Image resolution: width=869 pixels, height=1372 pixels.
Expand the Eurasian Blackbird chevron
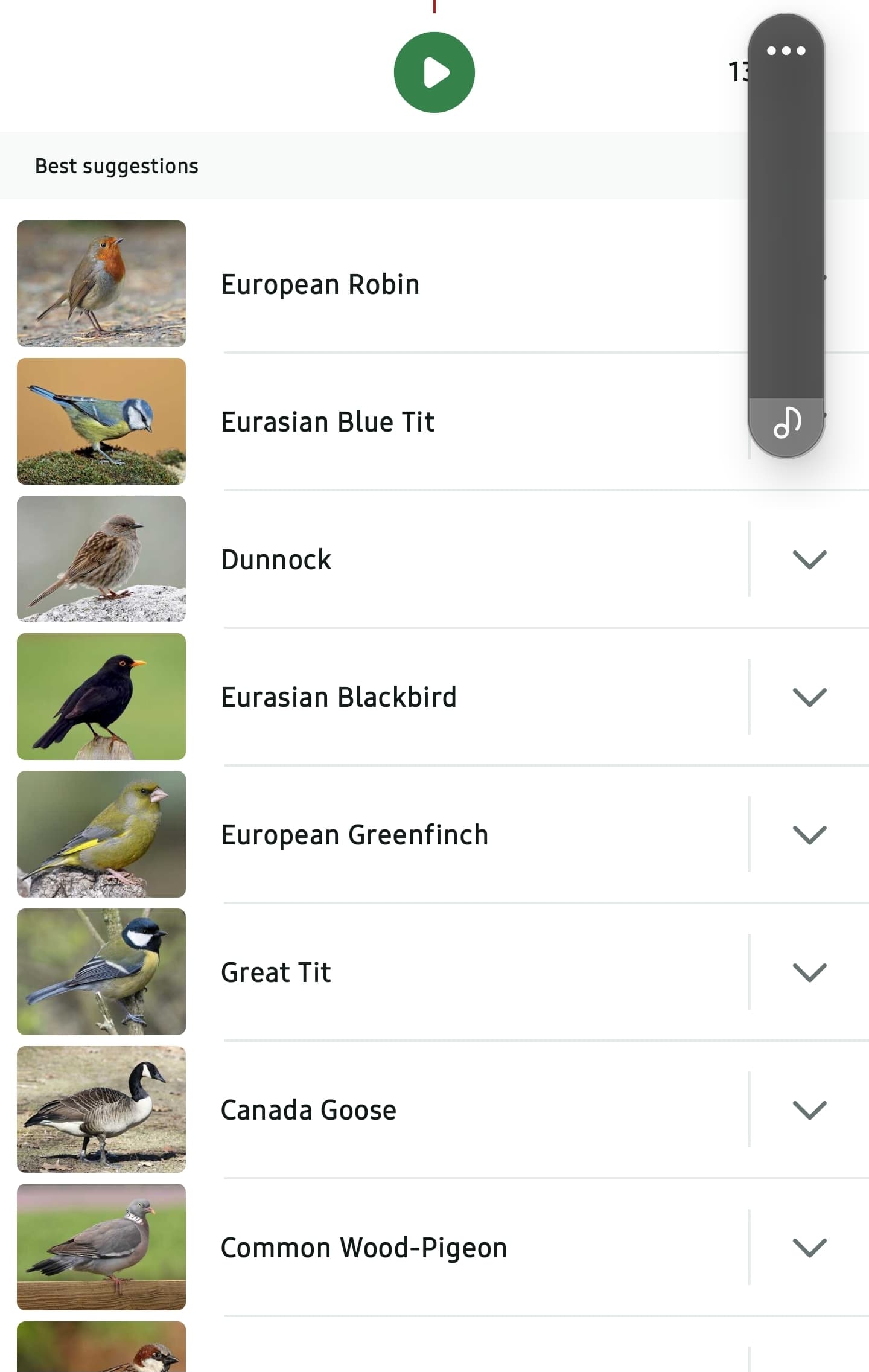click(x=809, y=697)
